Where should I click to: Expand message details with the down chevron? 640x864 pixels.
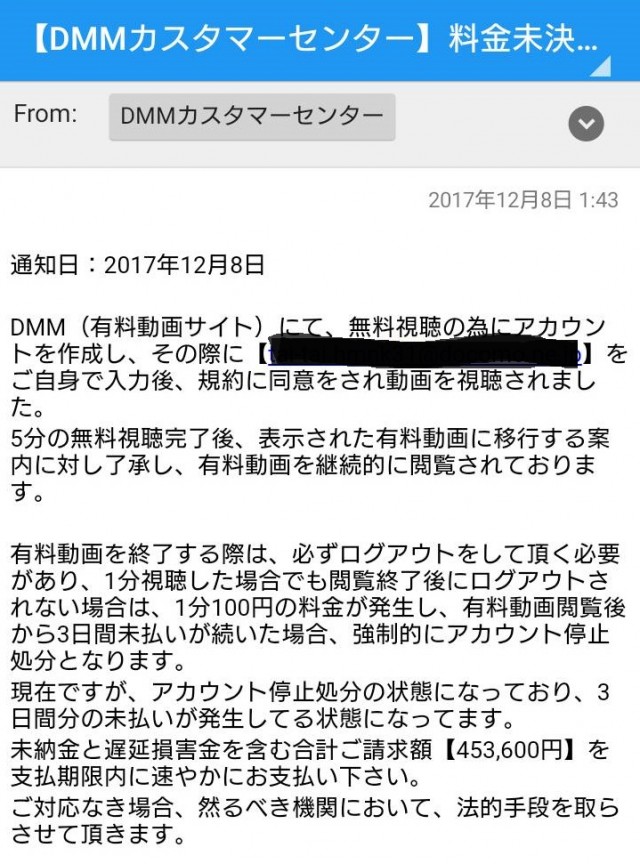tap(586, 124)
